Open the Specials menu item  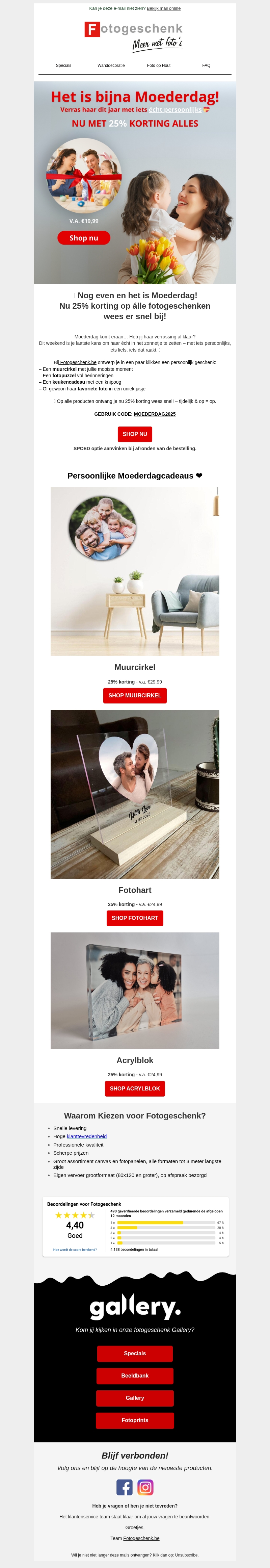63,65
